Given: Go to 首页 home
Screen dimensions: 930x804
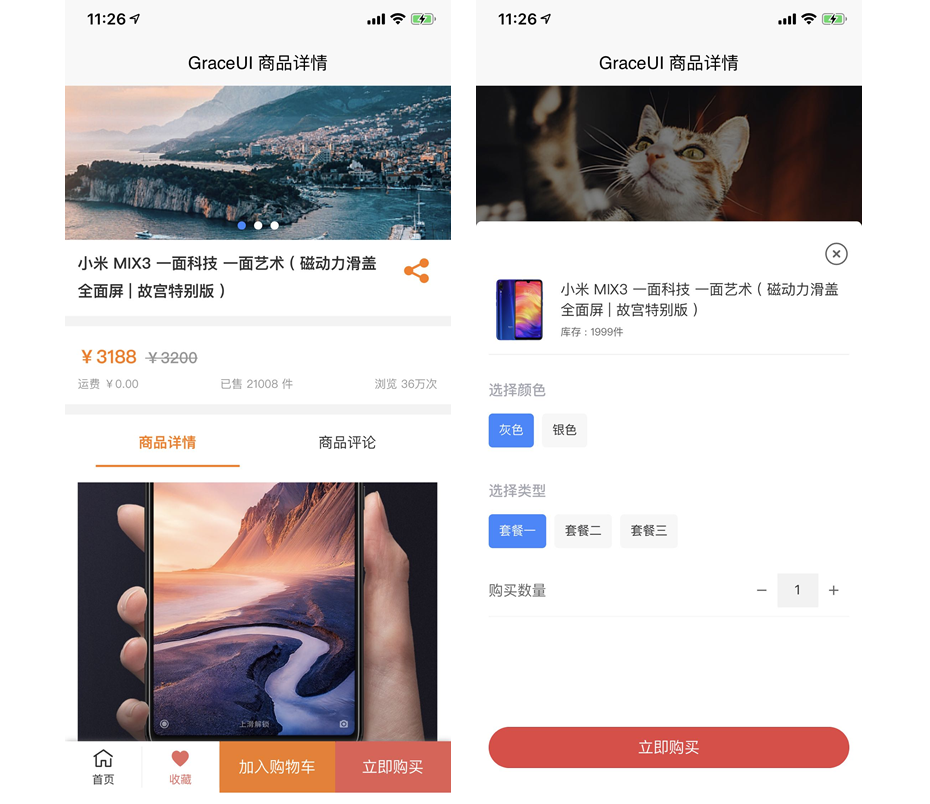Looking at the screenshot, I should [103, 767].
